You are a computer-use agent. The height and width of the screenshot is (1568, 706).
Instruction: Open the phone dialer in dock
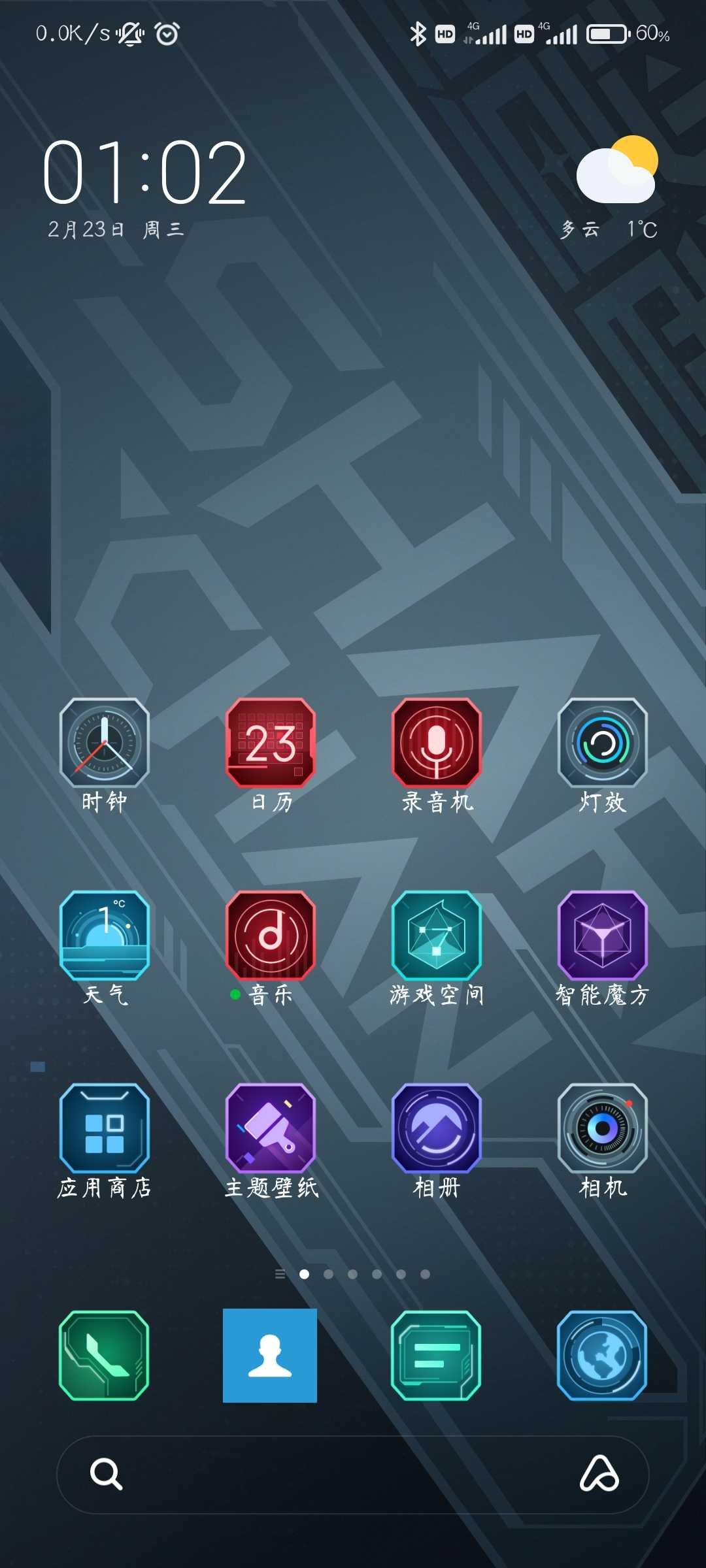105,1356
